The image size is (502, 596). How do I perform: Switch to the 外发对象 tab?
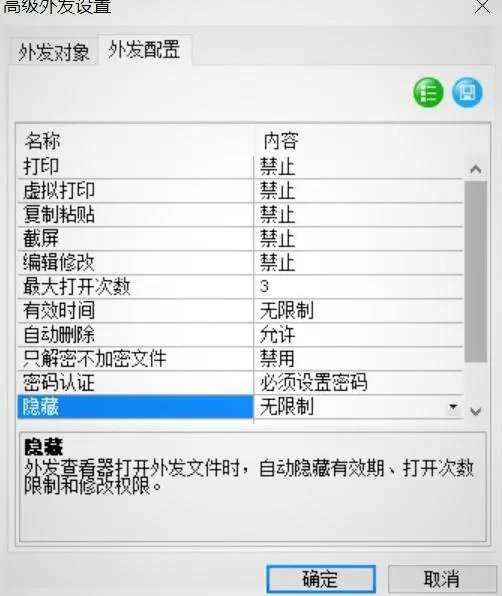(54, 52)
